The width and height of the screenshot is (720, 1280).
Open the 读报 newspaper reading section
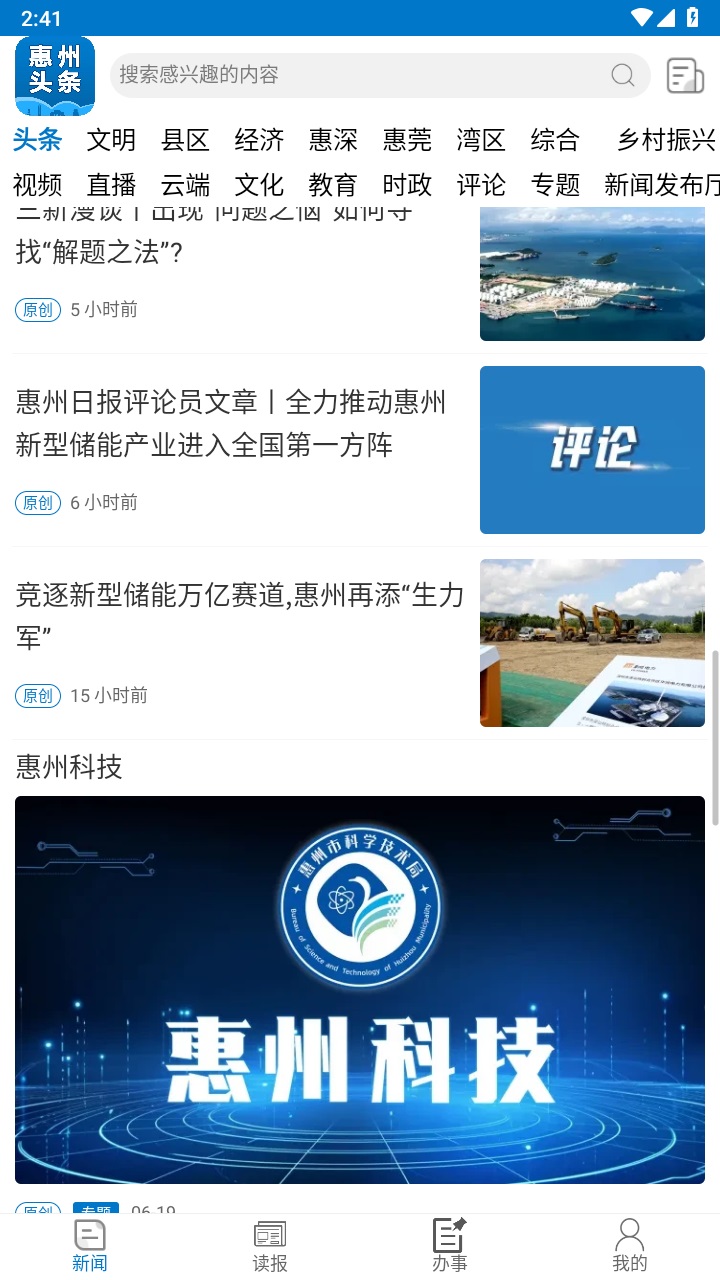pos(270,1243)
